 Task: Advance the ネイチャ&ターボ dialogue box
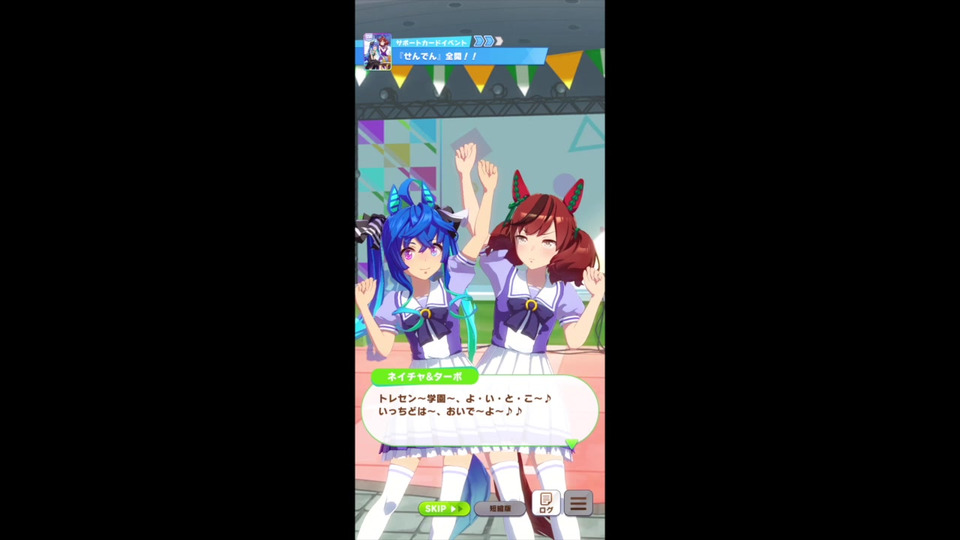point(479,410)
